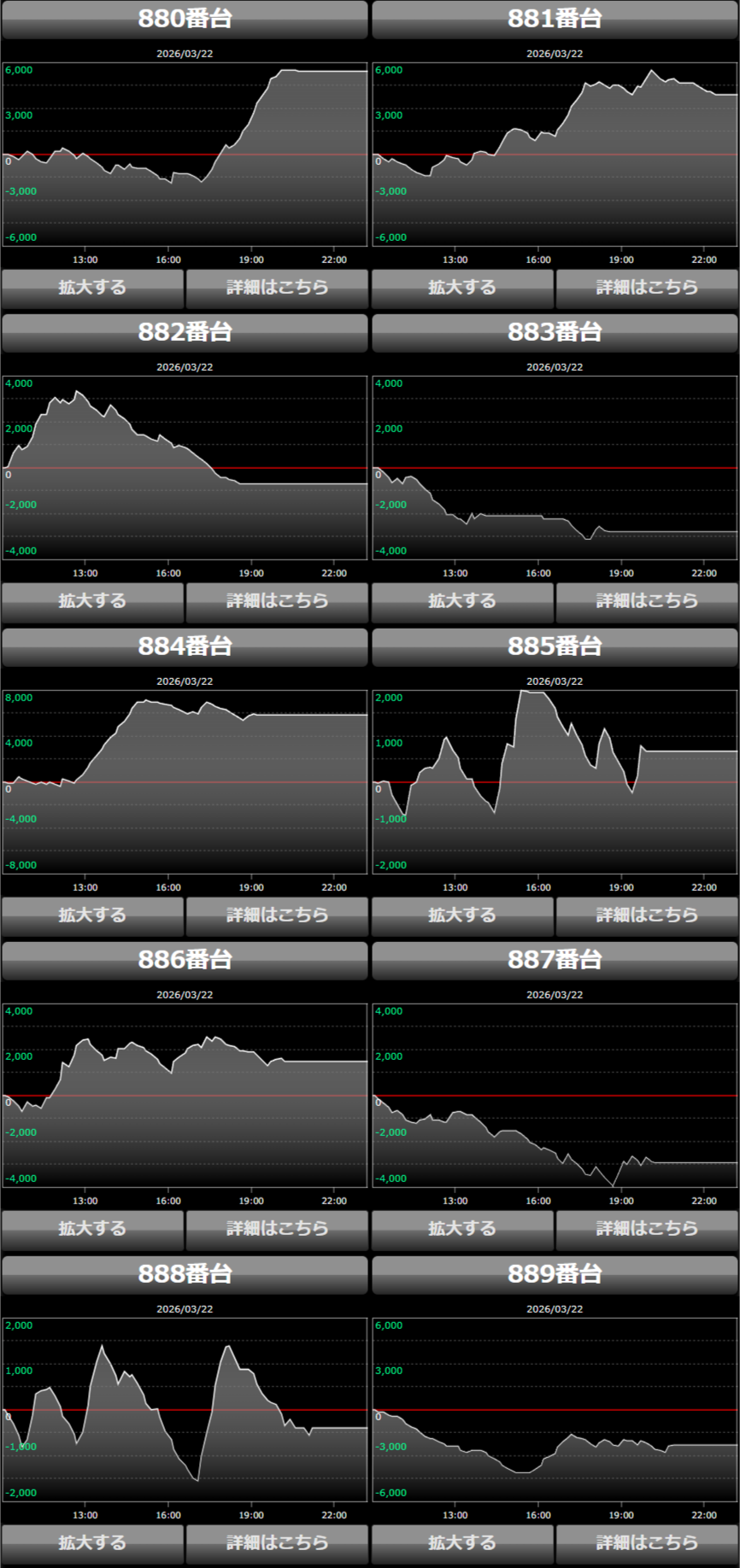This screenshot has height=1568, width=740.
Task: Tap 拡大する under machine 881
Action: 462,288
